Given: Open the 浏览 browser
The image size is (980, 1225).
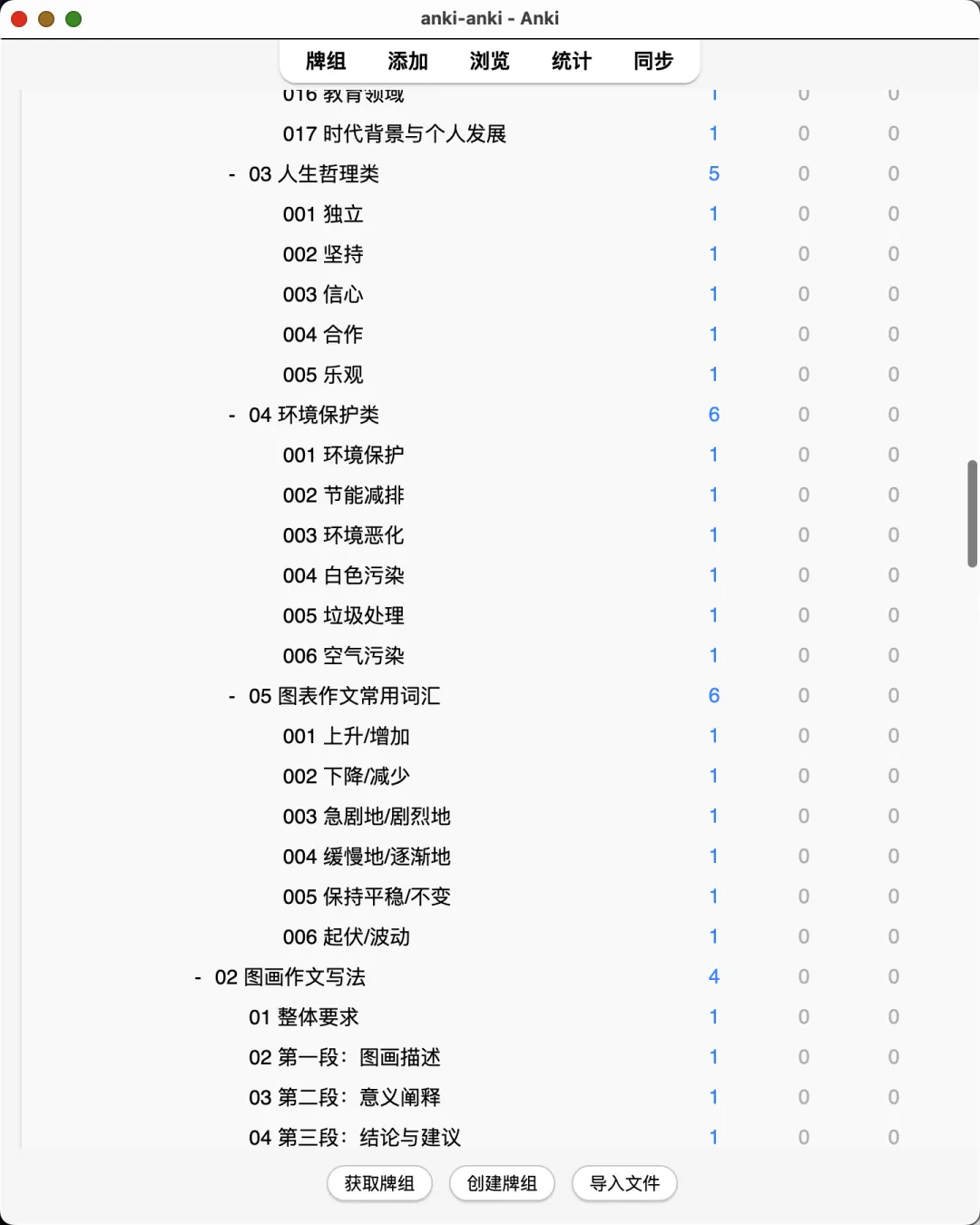Looking at the screenshot, I should (x=489, y=61).
